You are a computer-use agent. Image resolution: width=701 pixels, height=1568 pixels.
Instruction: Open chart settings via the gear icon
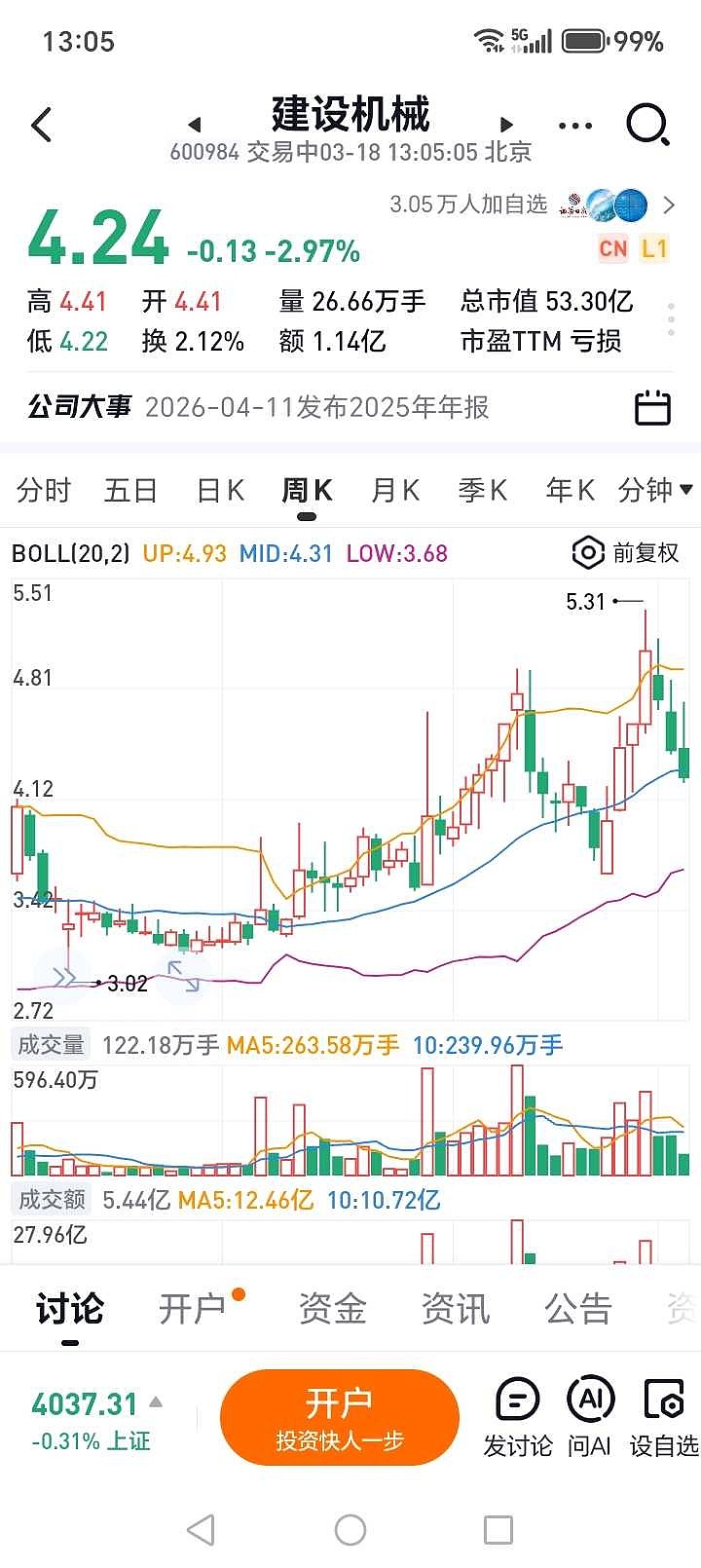[x=587, y=553]
